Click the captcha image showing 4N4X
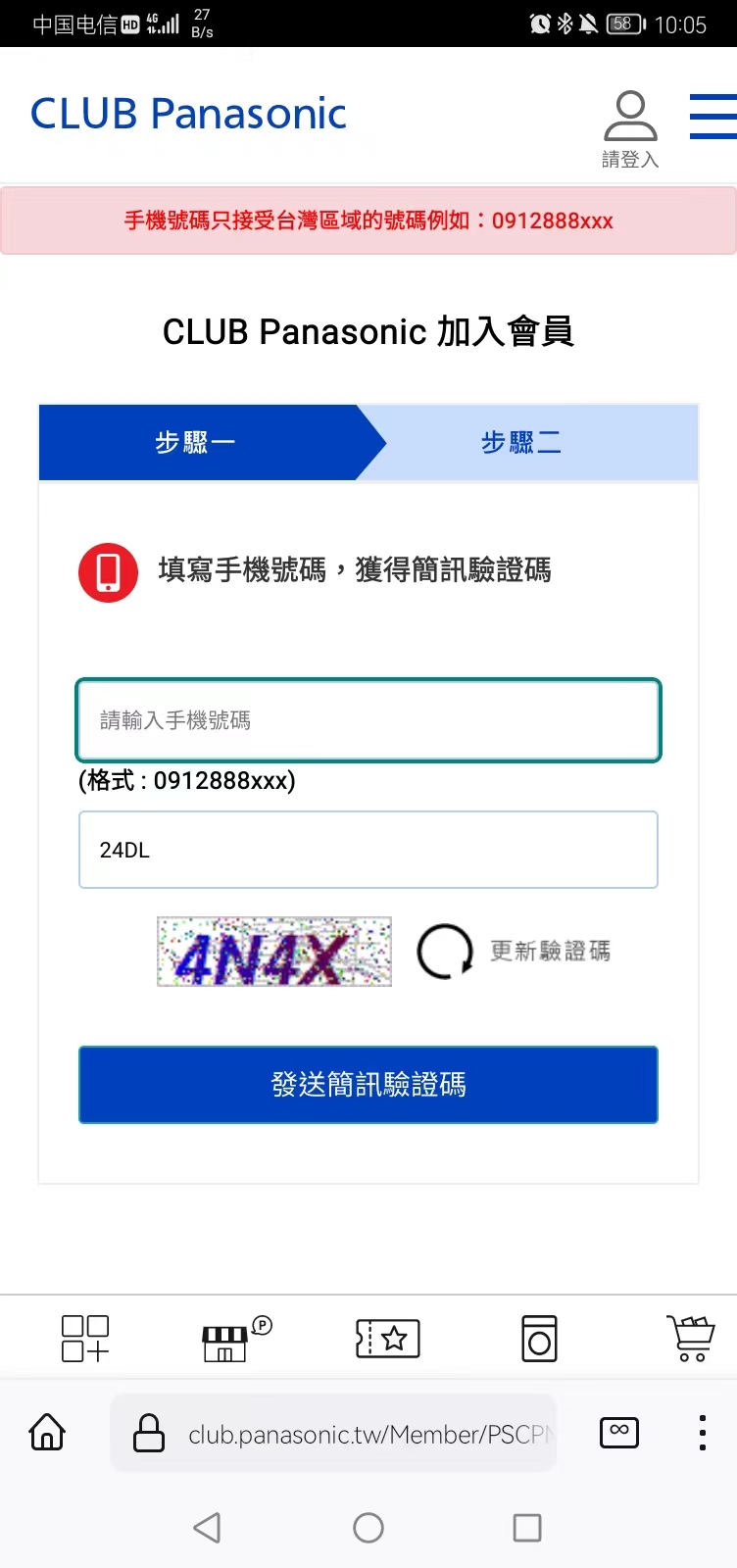Image resolution: width=737 pixels, height=1568 pixels. point(273,952)
